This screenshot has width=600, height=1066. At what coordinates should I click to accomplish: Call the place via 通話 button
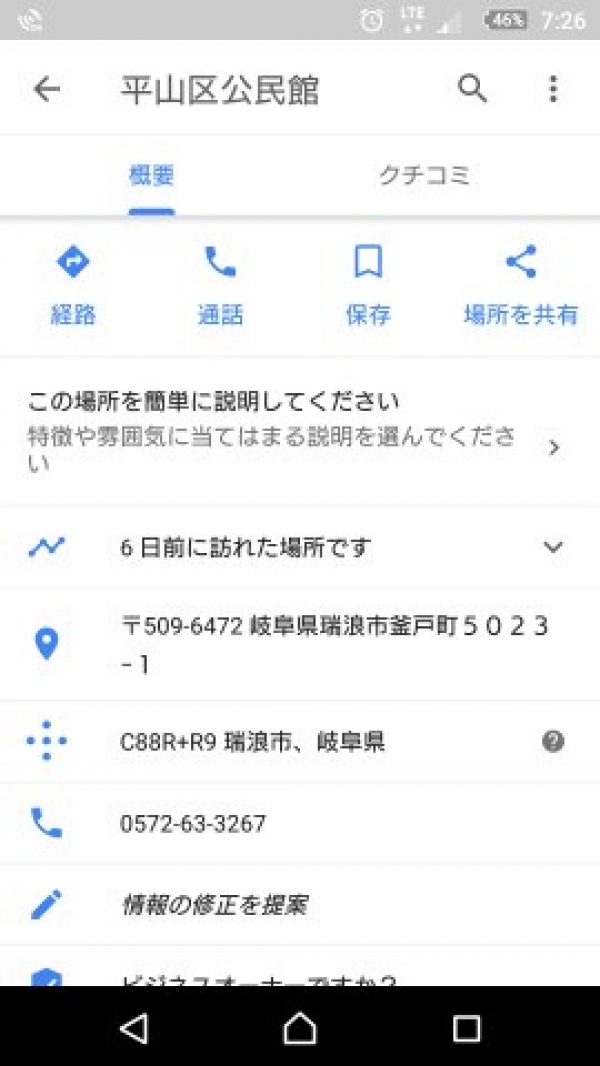220,286
